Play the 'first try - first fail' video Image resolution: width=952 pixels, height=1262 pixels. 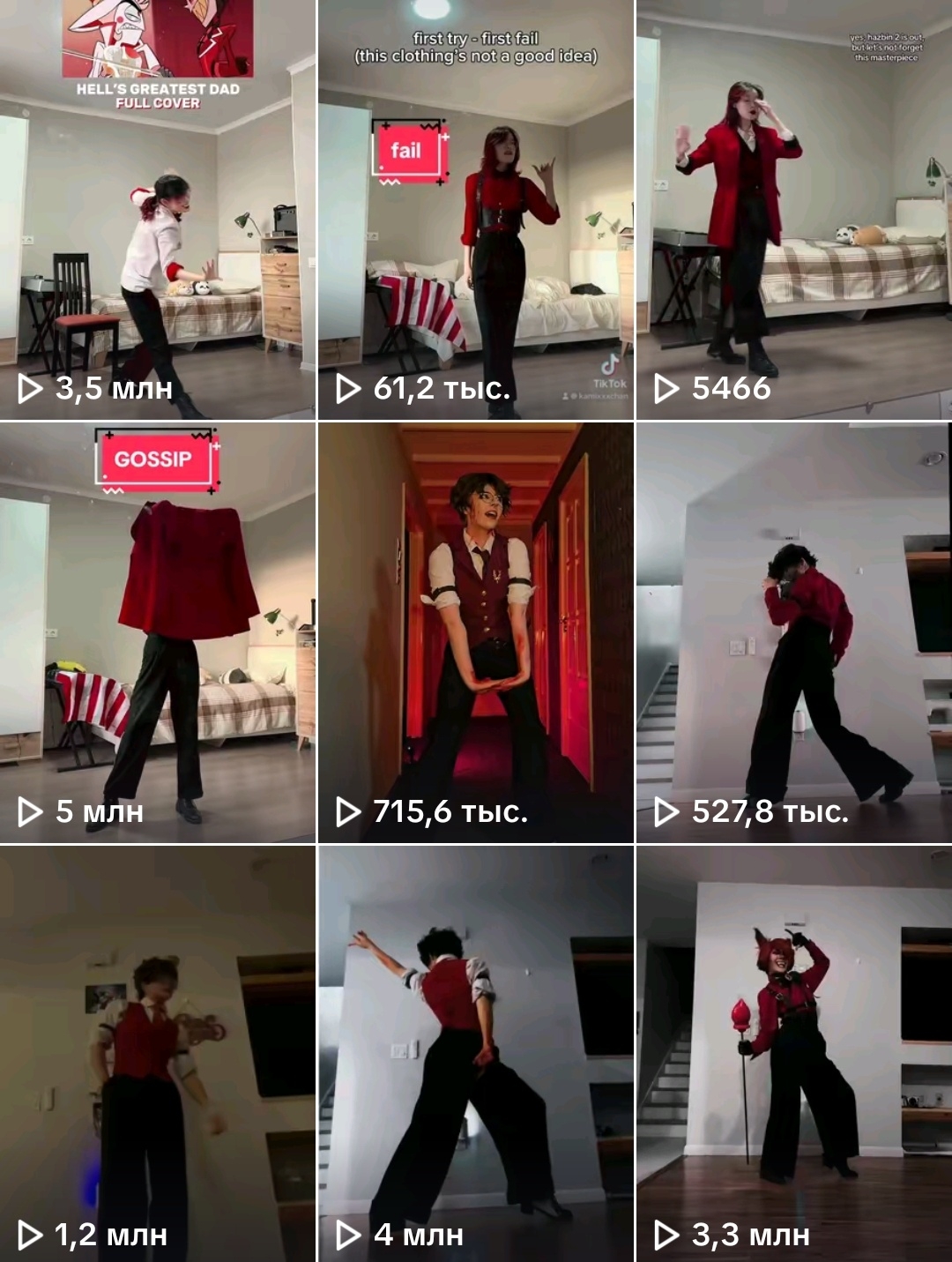(475, 210)
